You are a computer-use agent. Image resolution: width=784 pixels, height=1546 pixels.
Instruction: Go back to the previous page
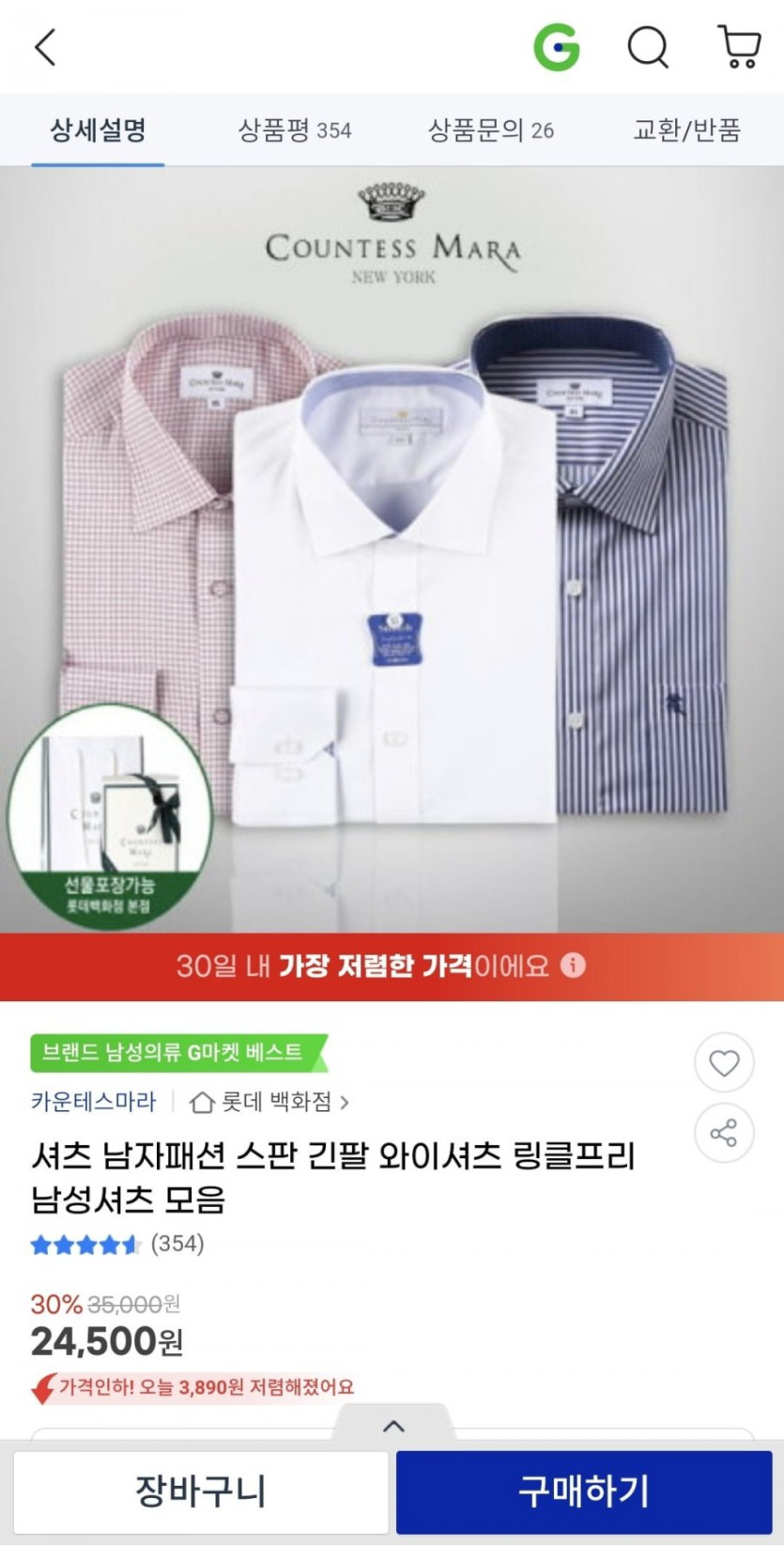coord(45,47)
